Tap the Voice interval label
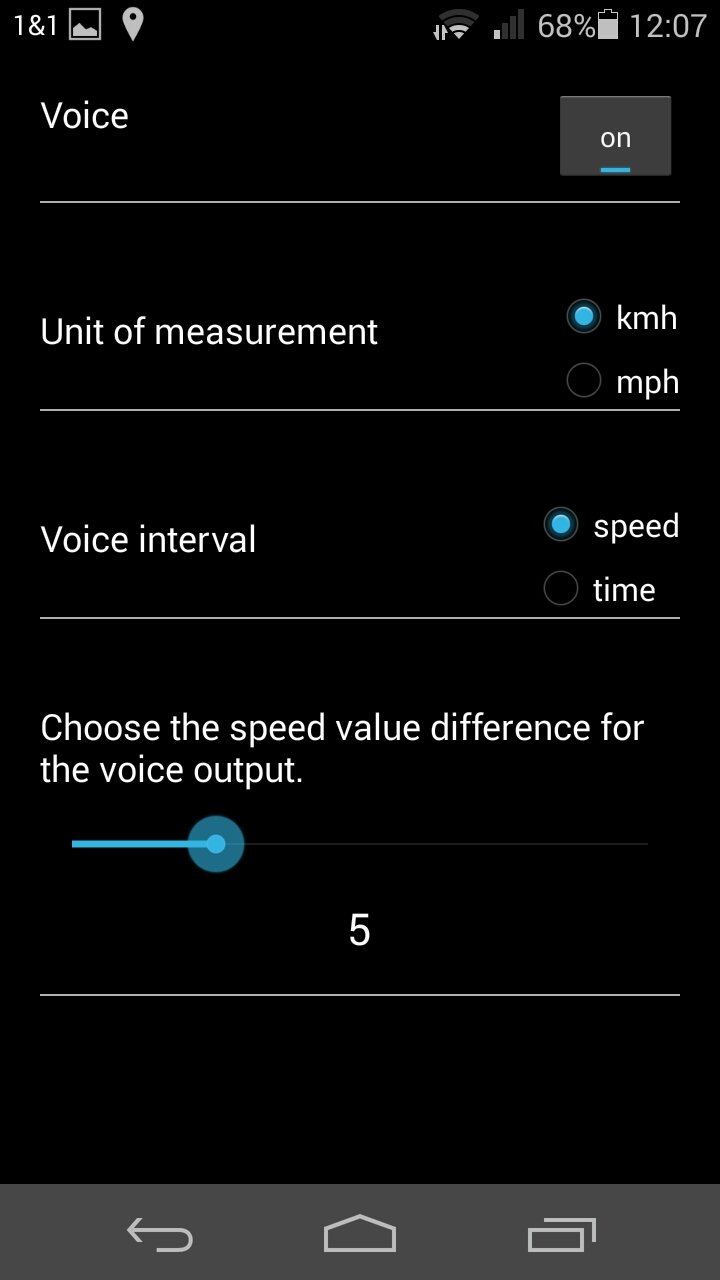The height and width of the screenshot is (1280, 720). 148,538
